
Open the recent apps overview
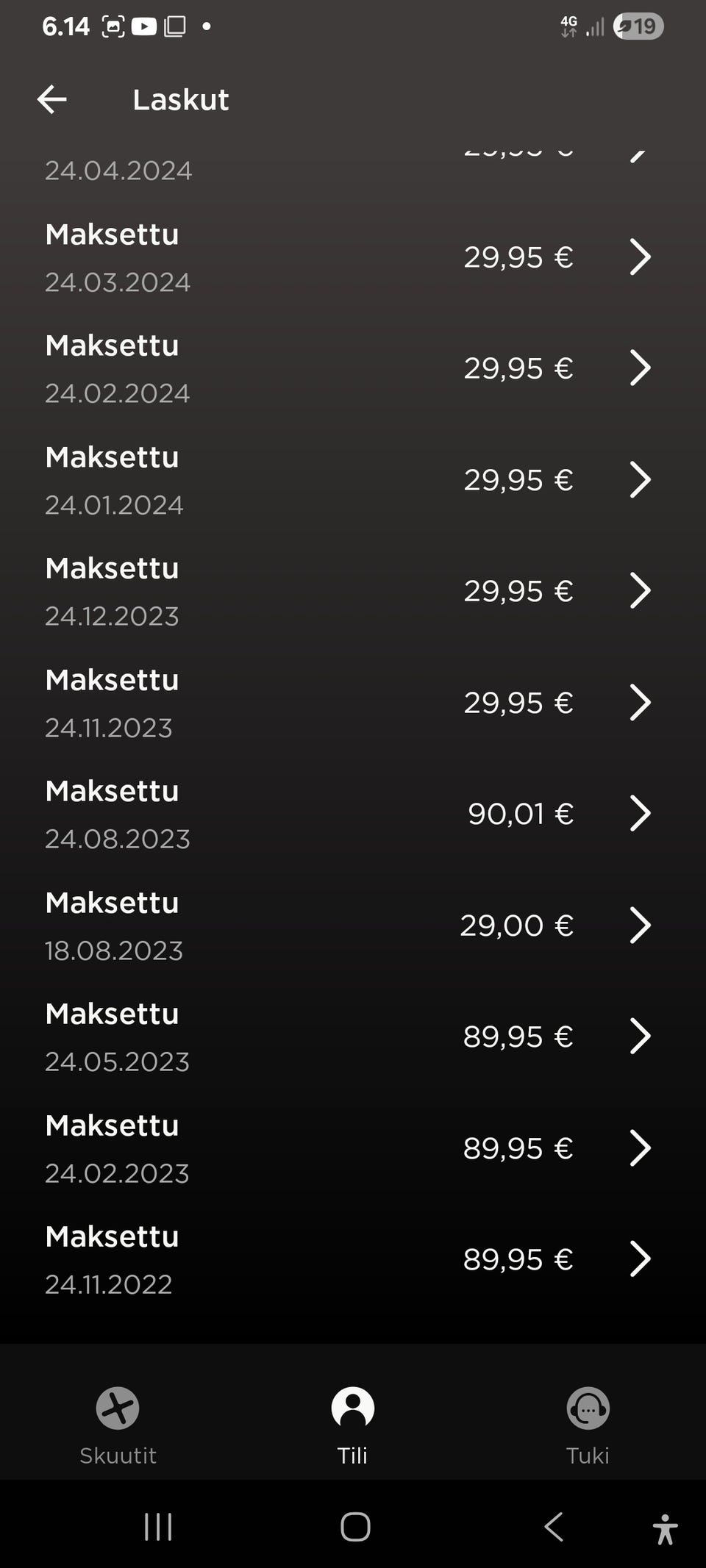click(158, 1526)
